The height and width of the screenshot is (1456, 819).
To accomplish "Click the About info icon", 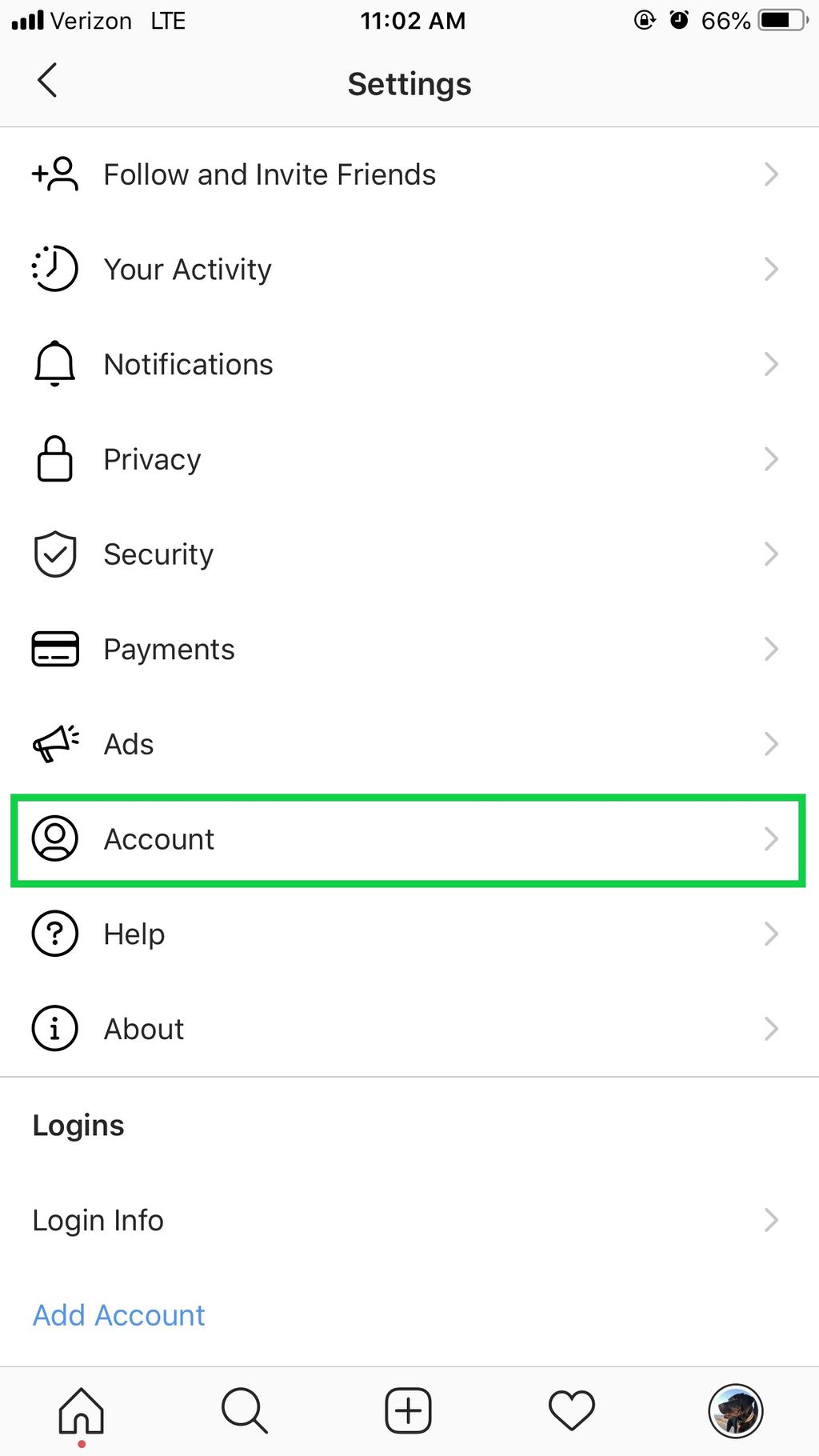I will coord(53,1029).
